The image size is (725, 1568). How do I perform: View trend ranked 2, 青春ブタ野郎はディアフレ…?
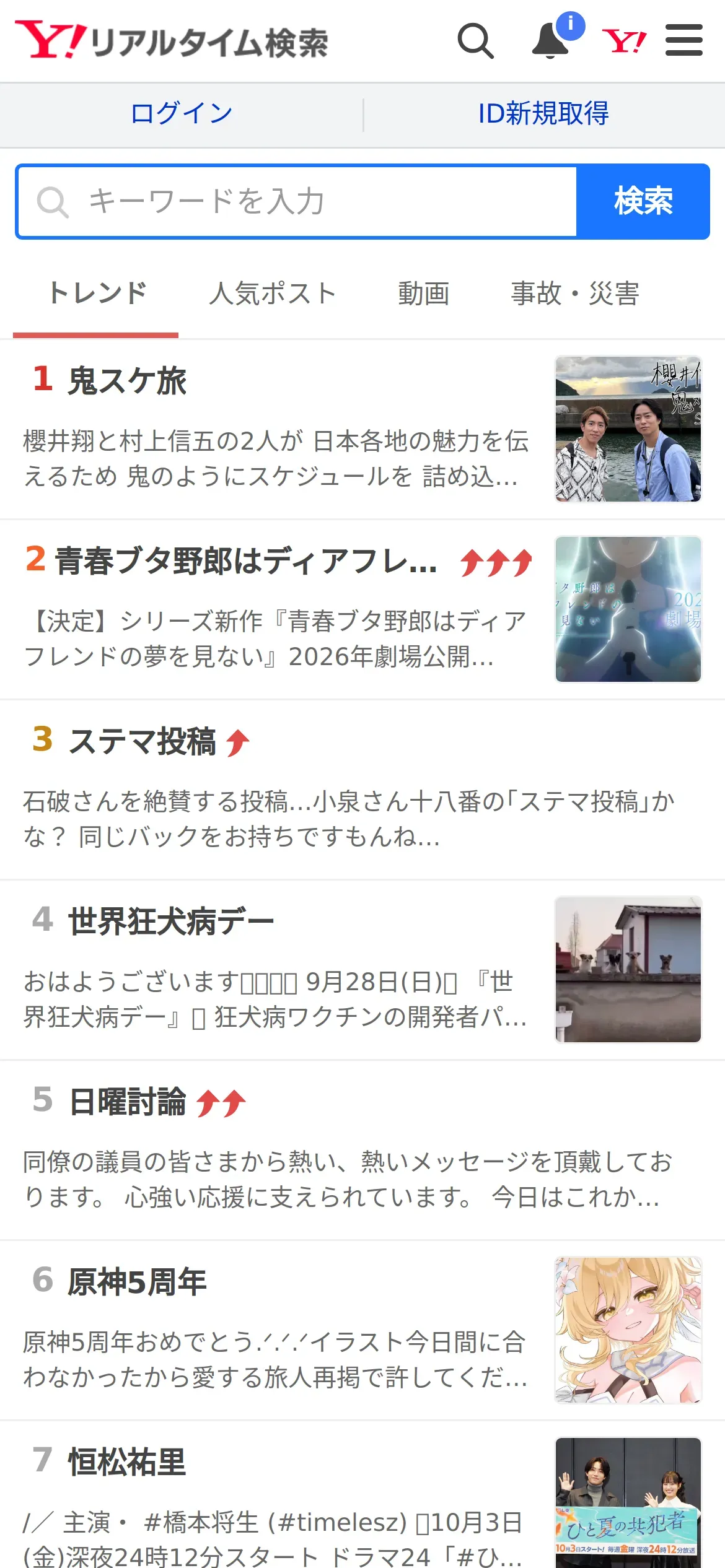click(x=245, y=561)
